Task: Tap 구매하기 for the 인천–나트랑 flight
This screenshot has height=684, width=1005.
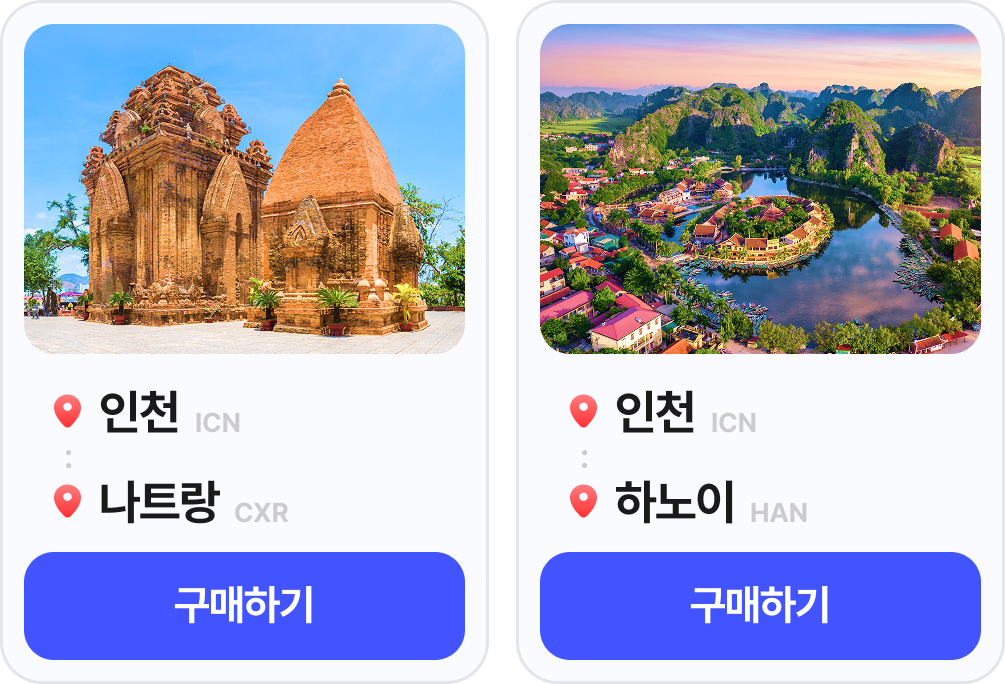Action: [x=244, y=605]
